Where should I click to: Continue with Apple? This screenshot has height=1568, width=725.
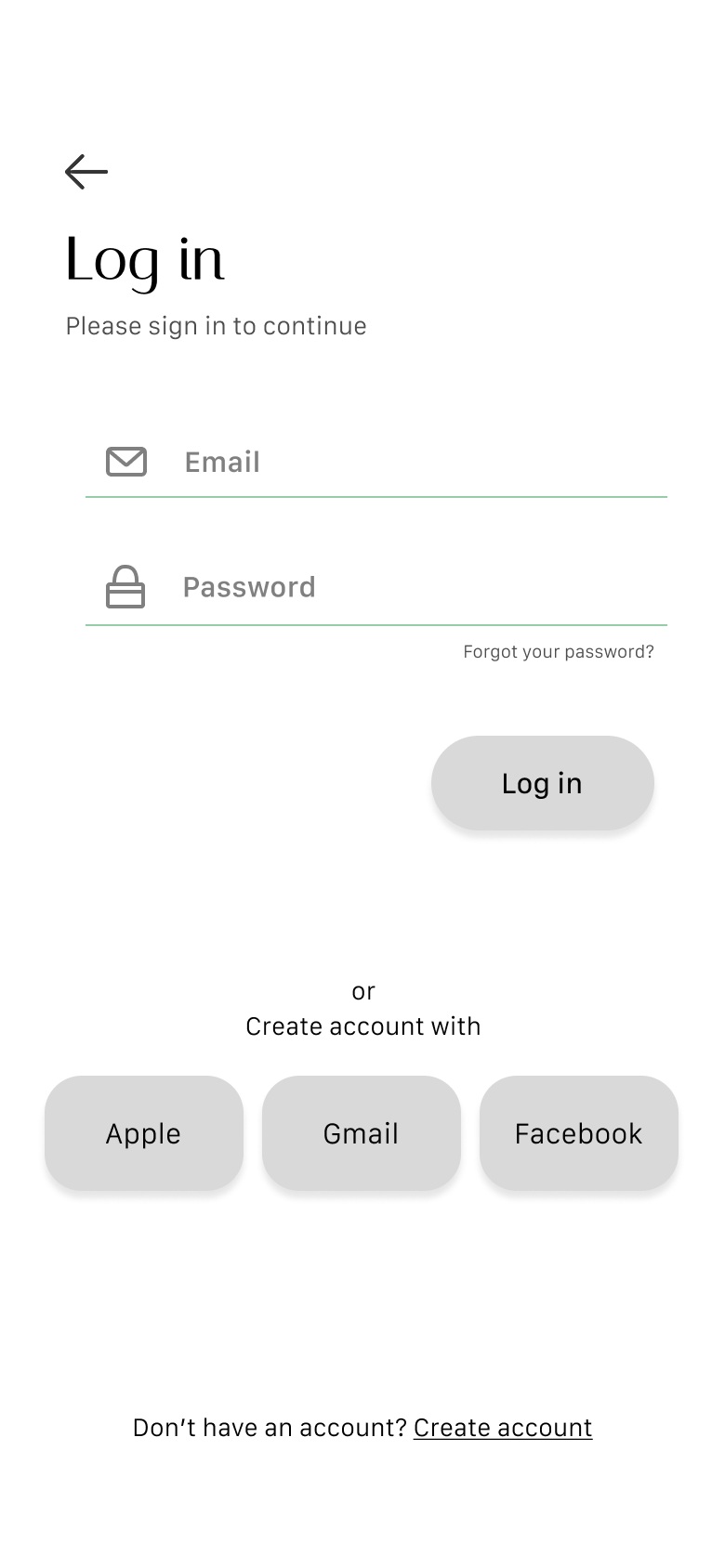click(x=144, y=1133)
